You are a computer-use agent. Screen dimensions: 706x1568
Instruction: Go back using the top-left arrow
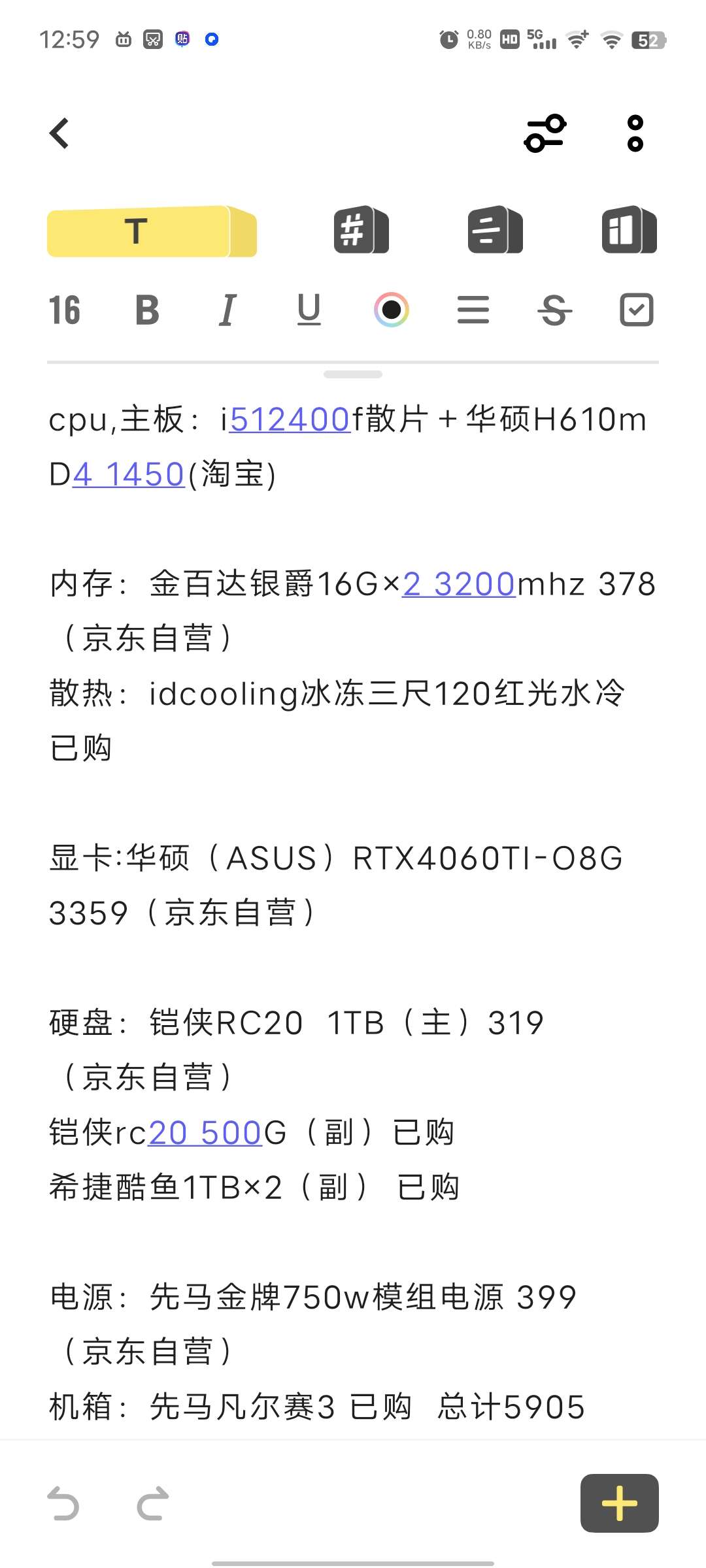[x=59, y=134]
